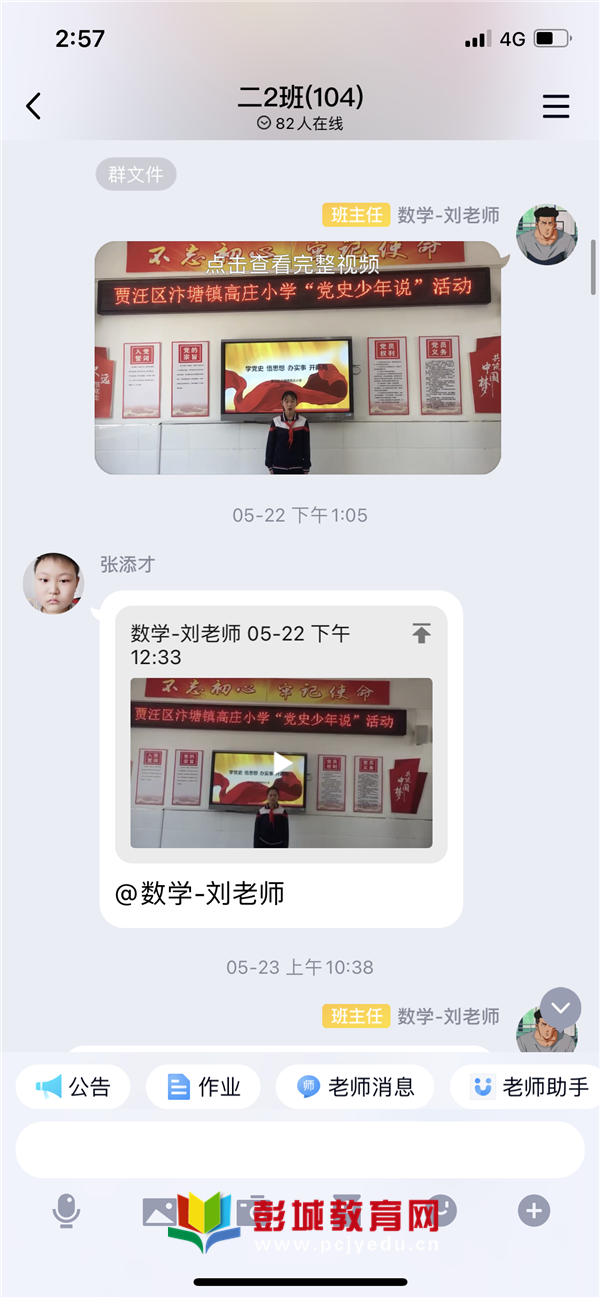Open more options with the plus icon
This screenshot has width=600, height=1298.
pyautogui.click(x=534, y=1212)
